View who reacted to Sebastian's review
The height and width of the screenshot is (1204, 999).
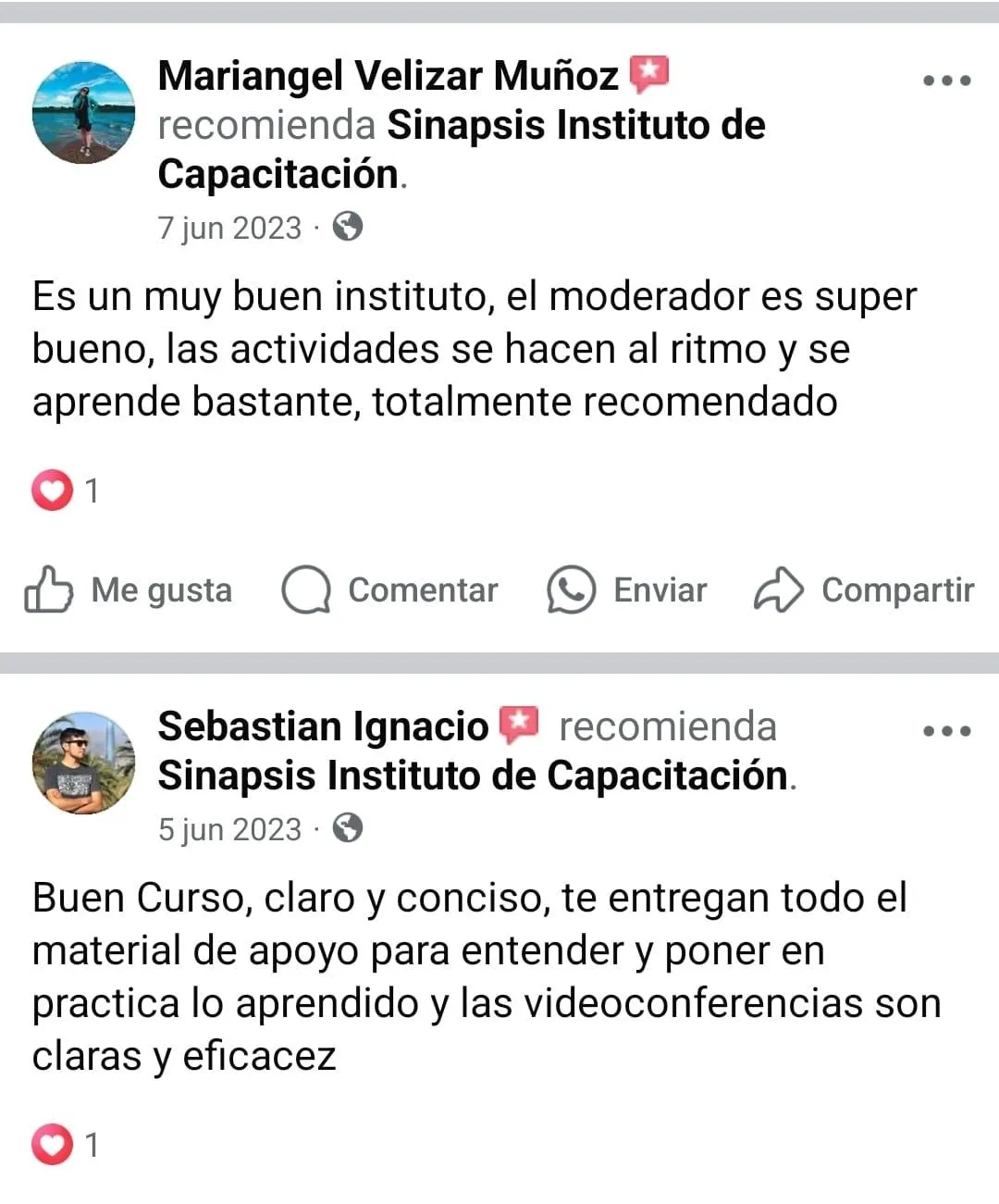point(65,1146)
